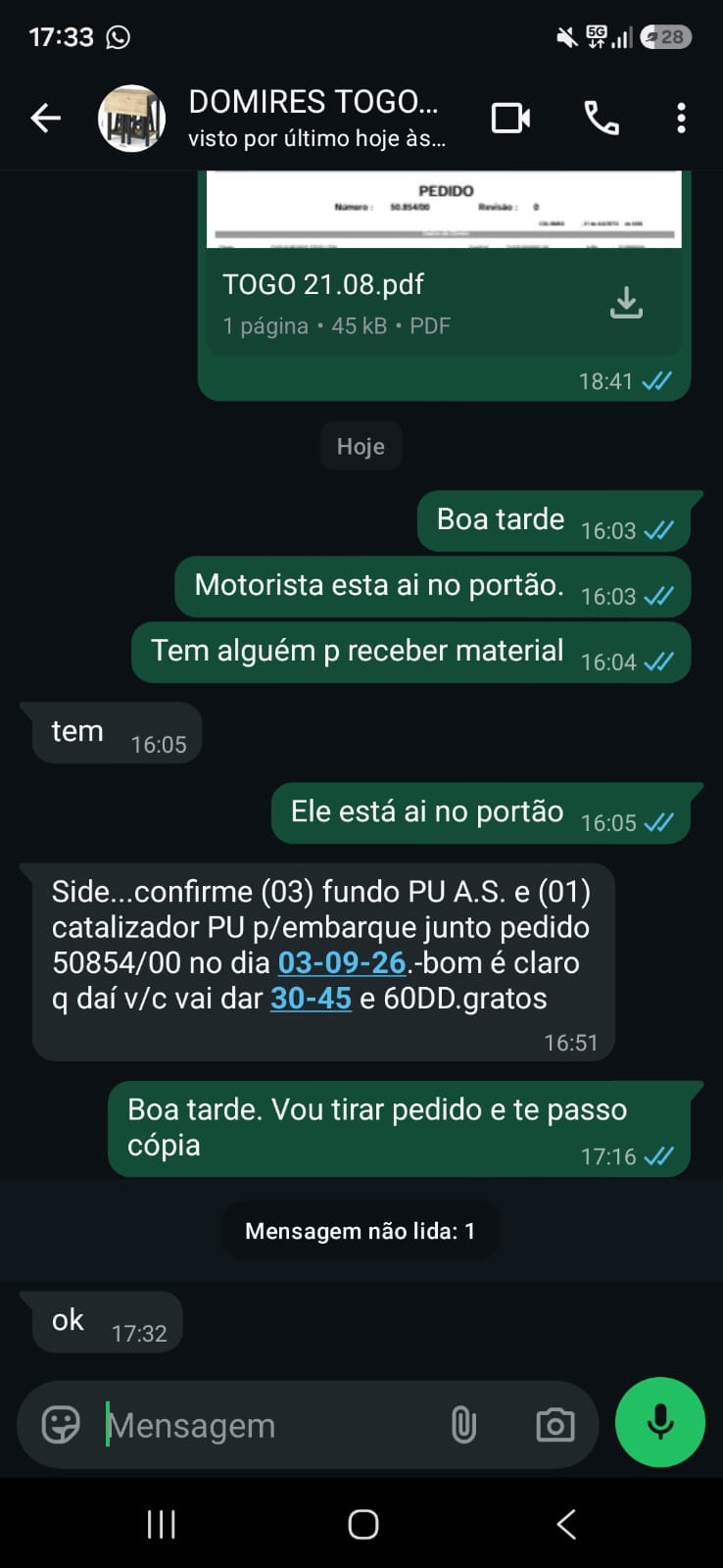
Task: Open DOMIRES TOGO contact info
Action: pos(315,119)
